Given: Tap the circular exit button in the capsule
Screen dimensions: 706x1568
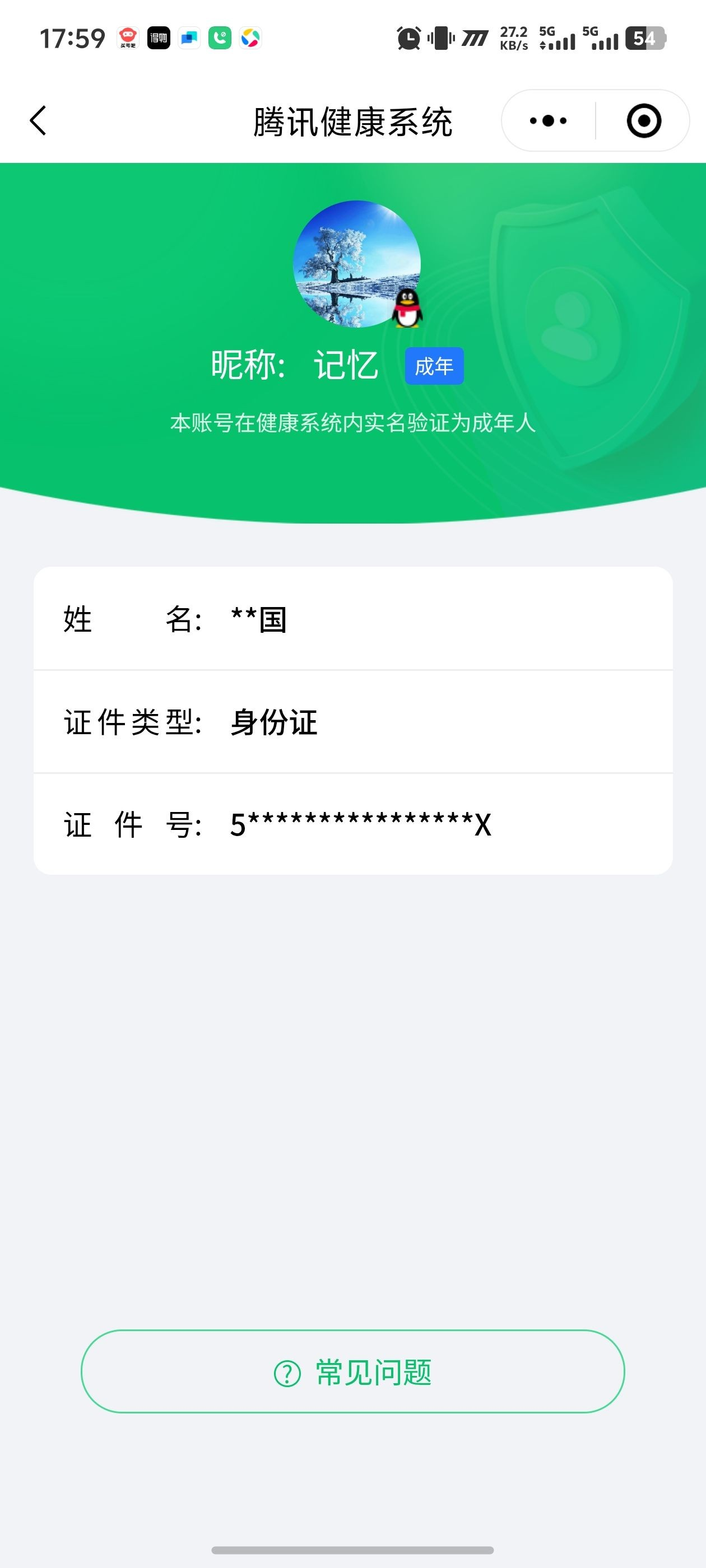Looking at the screenshot, I should (644, 120).
